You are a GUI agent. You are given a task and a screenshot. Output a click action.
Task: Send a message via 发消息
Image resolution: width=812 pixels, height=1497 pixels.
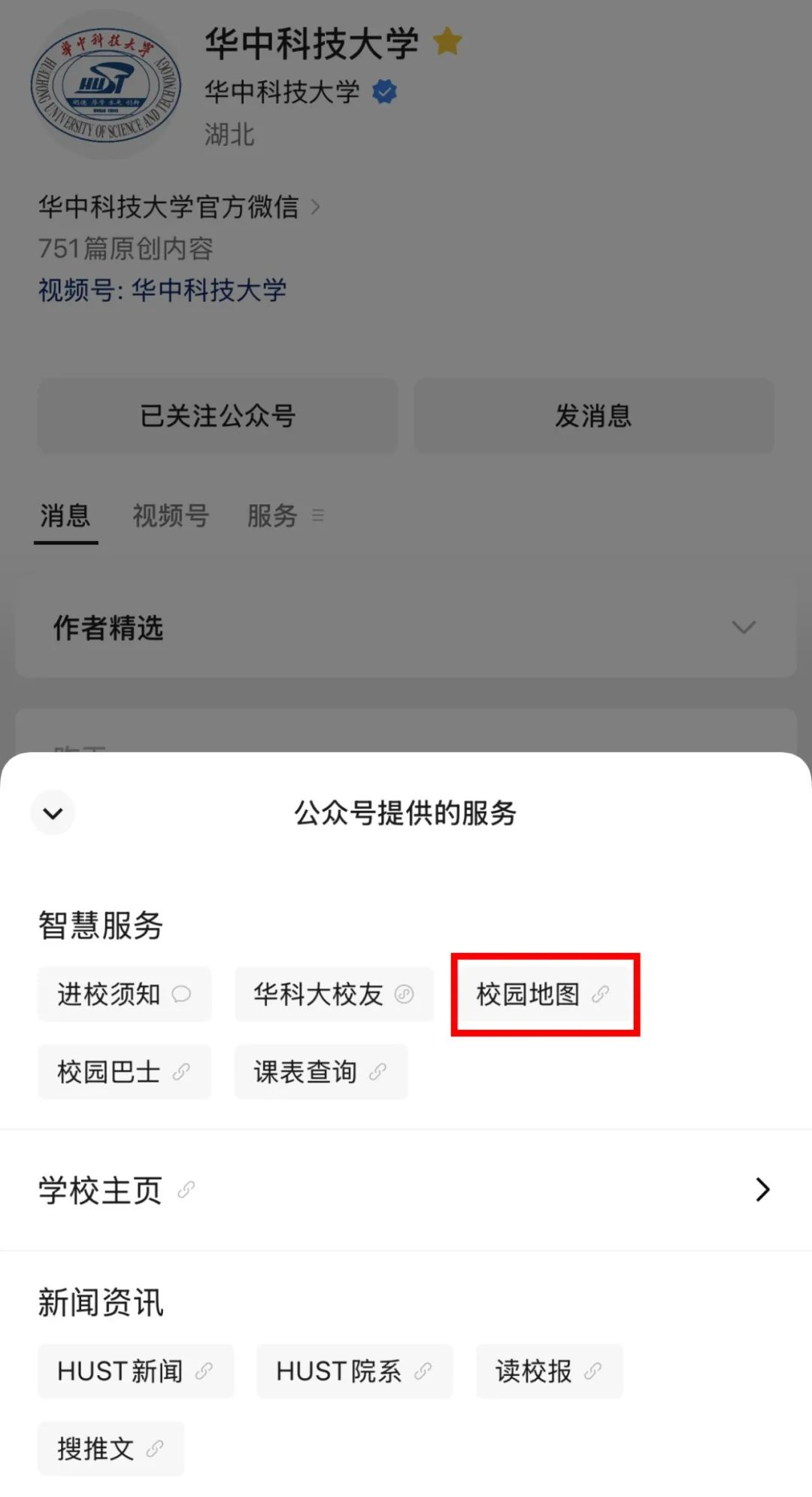(593, 416)
